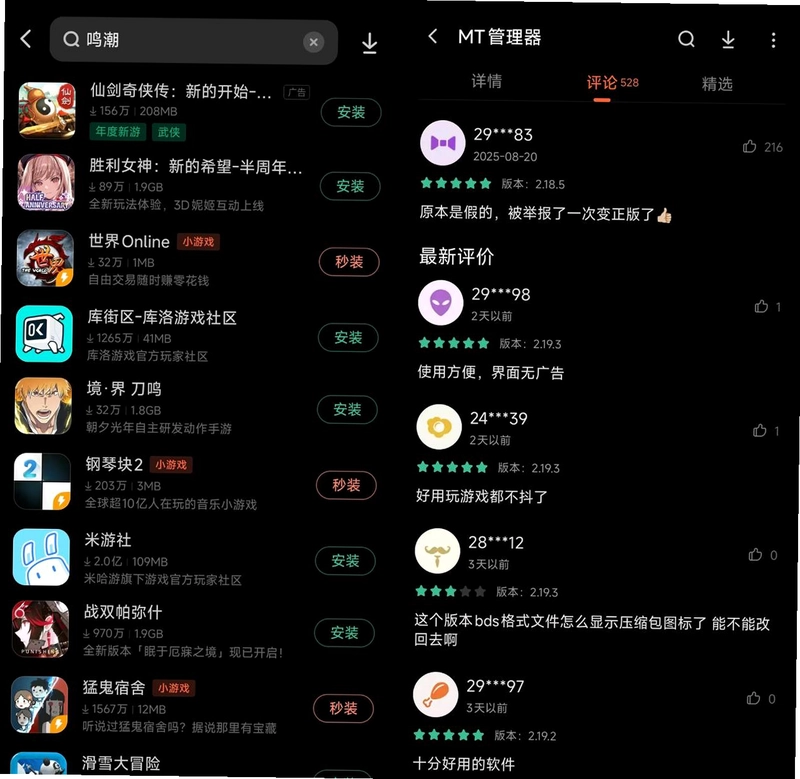Open the 境·界 刀鸣 result
The width and height of the screenshot is (800, 779).
tap(196, 408)
